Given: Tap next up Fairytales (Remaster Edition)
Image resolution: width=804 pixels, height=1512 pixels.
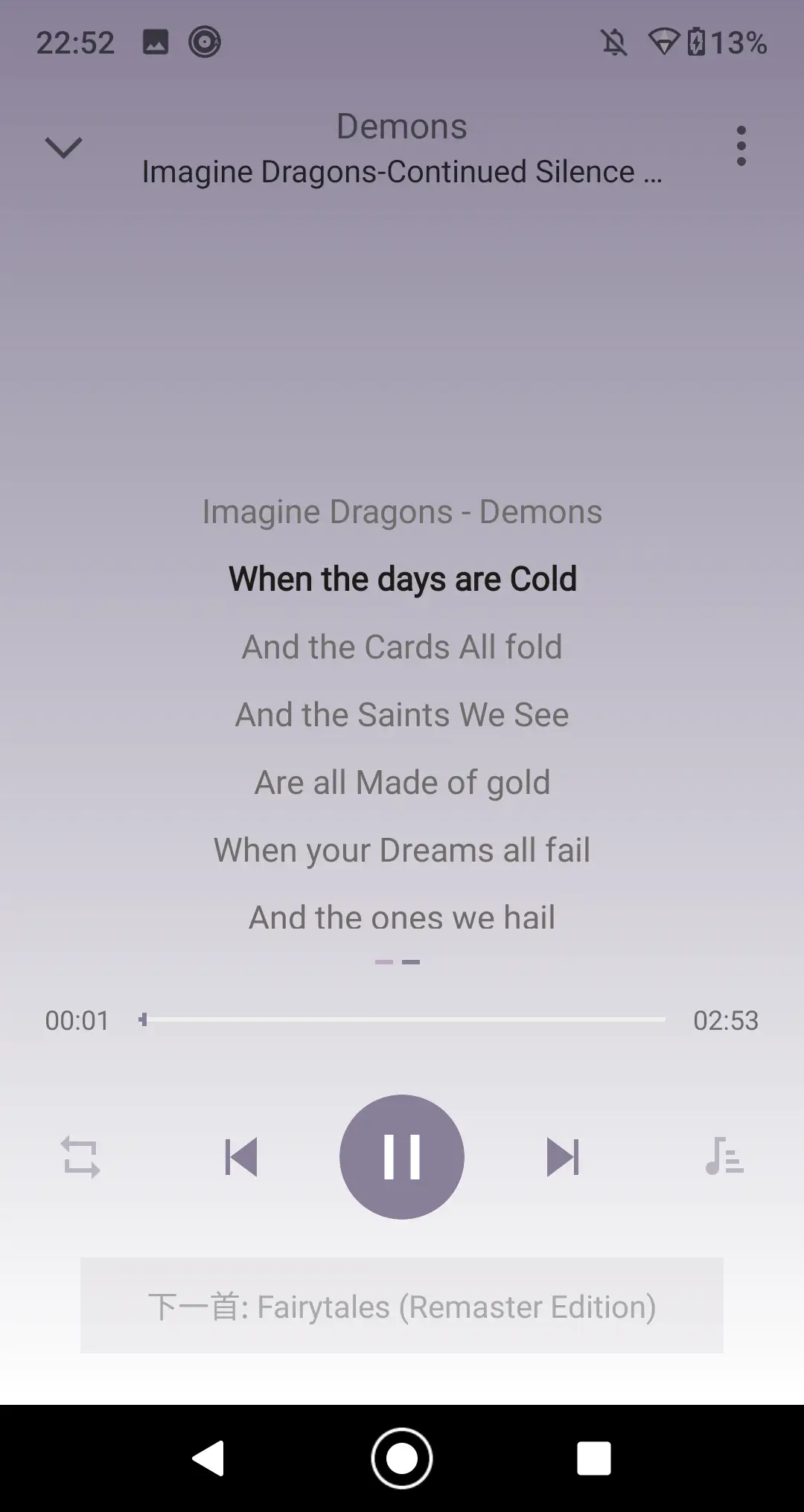Looking at the screenshot, I should (402, 1306).
